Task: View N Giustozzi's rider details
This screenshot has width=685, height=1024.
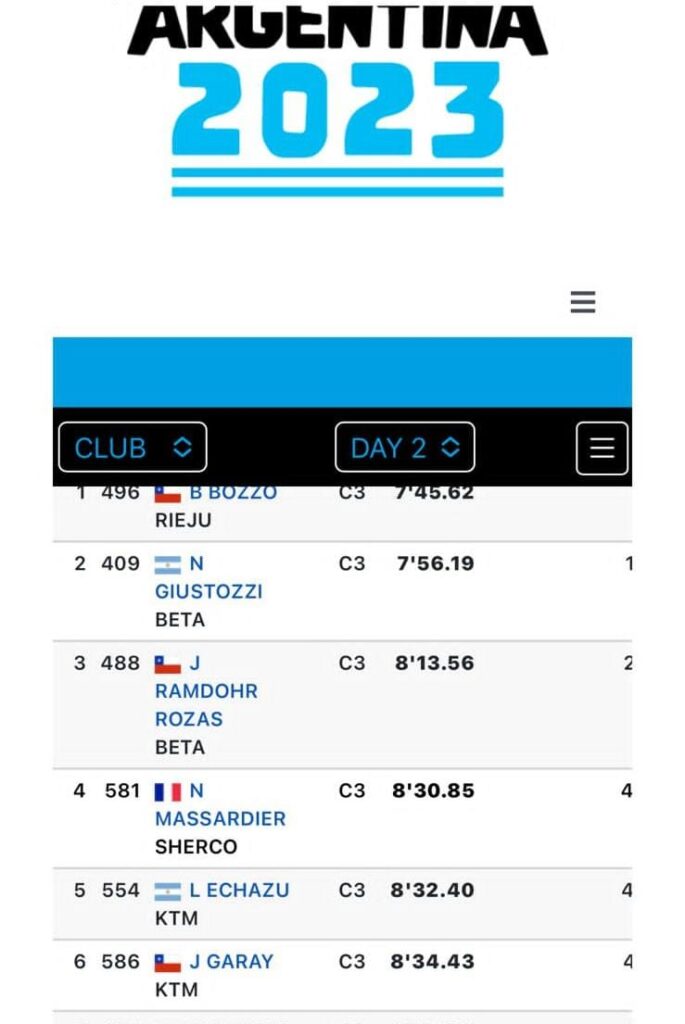Action: coord(208,591)
